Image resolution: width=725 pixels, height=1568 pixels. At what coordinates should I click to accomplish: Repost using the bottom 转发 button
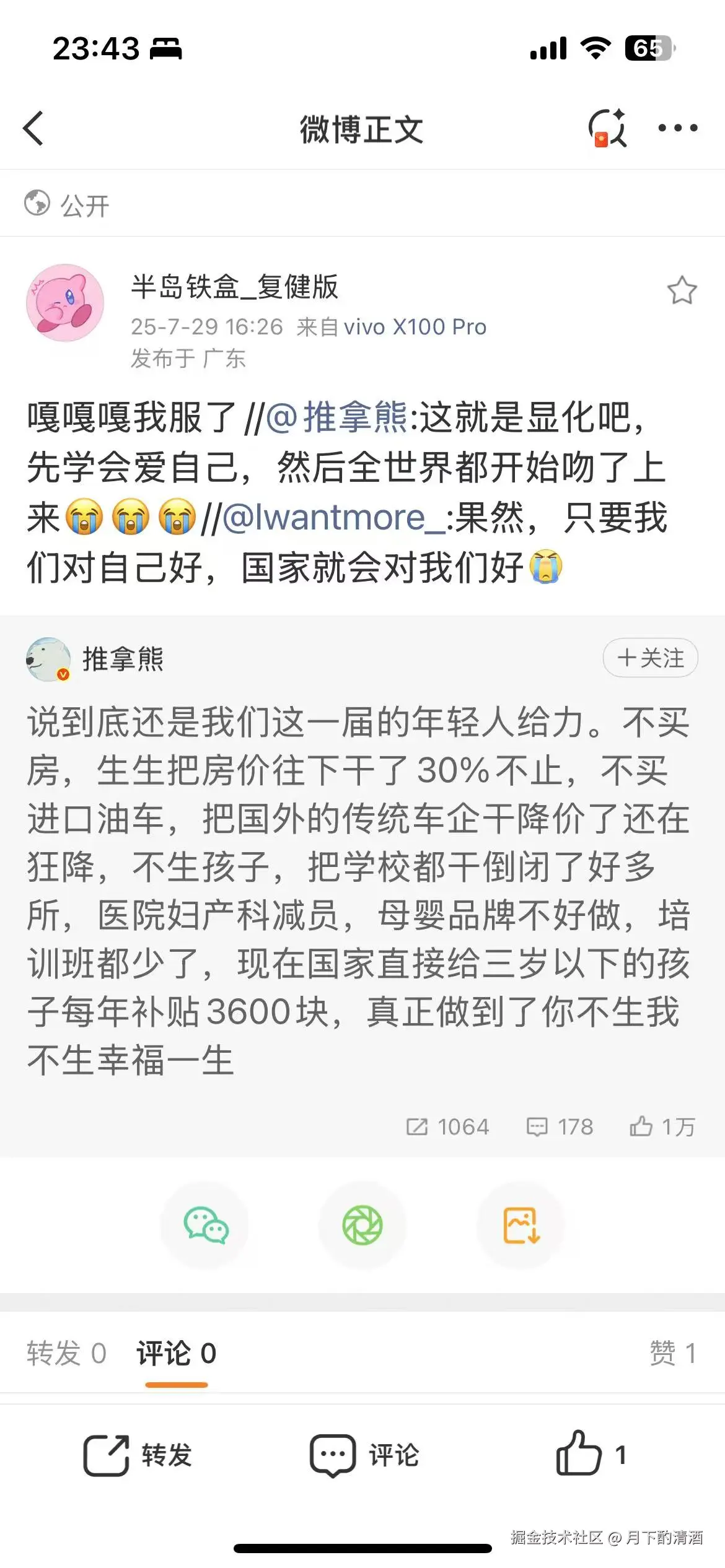(138, 1455)
